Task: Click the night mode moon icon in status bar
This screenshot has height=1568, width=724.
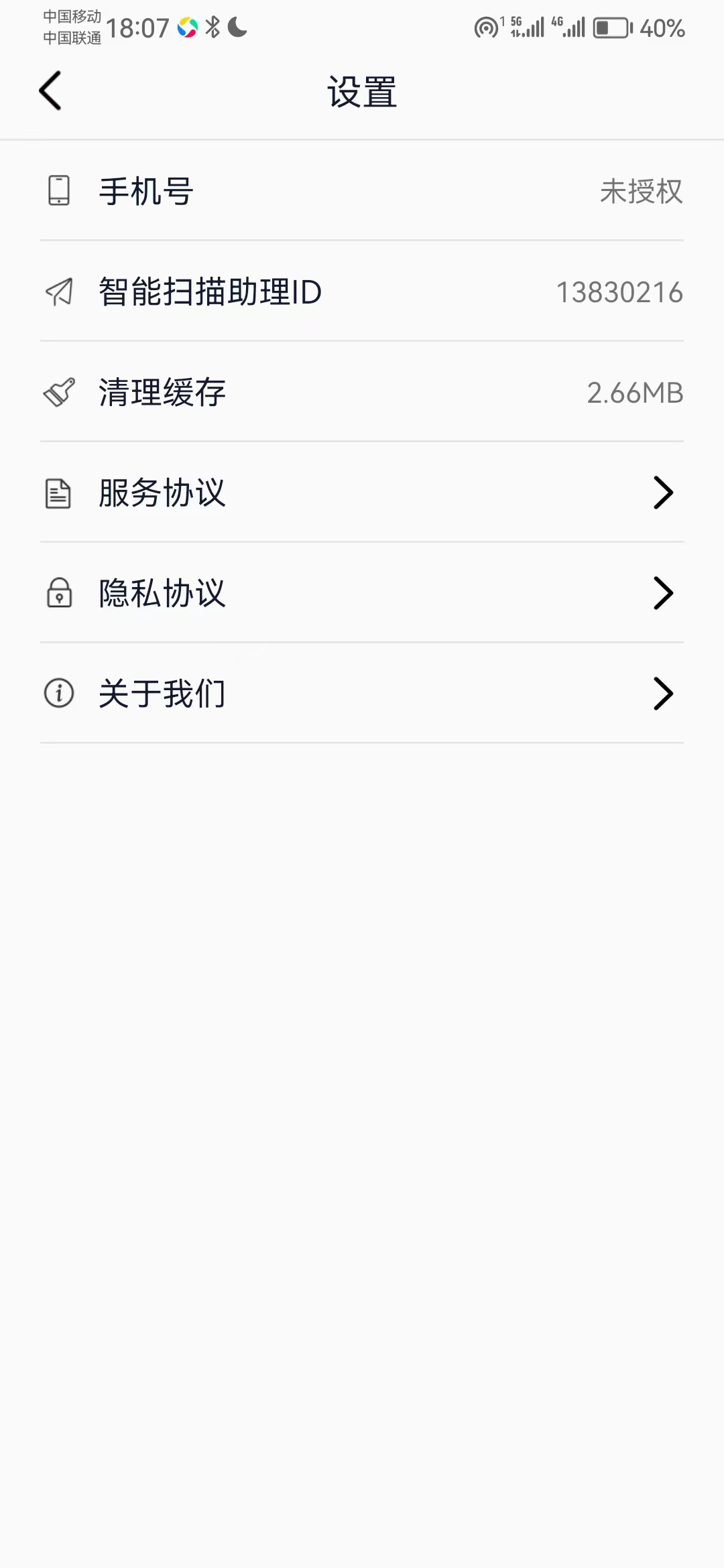Action: coord(236,27)
